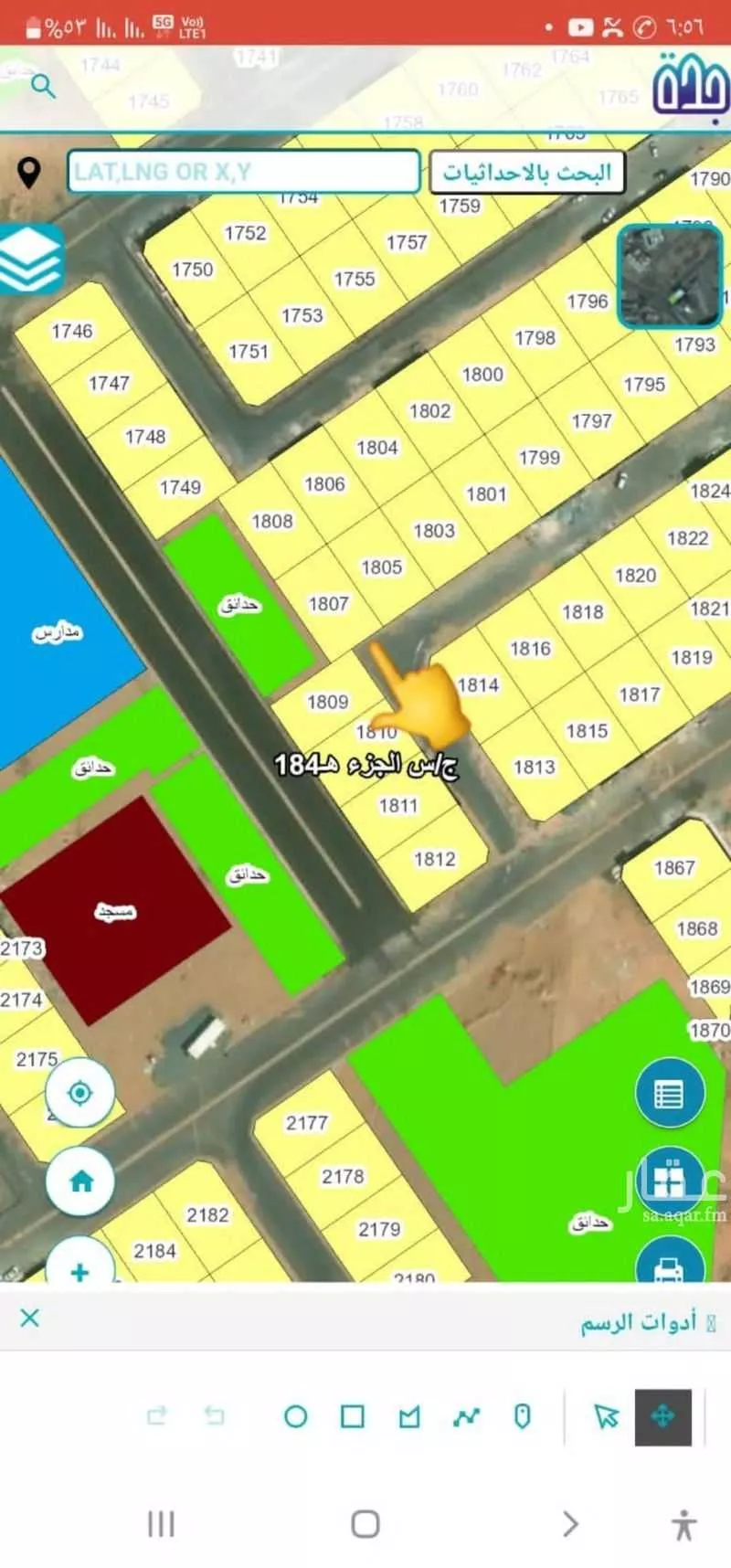Tap the GPS locate icon
The height and width of the screenshot is (1568, 731).
(x=80, y=1092)
